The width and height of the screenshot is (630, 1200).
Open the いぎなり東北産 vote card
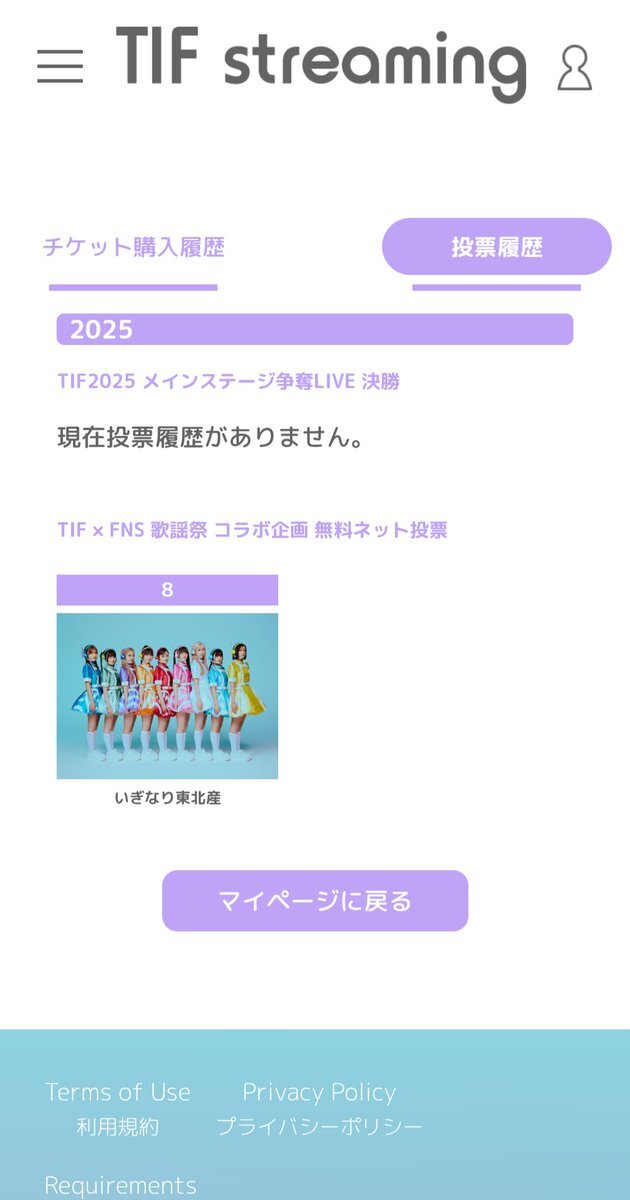[x=167, y=695]
